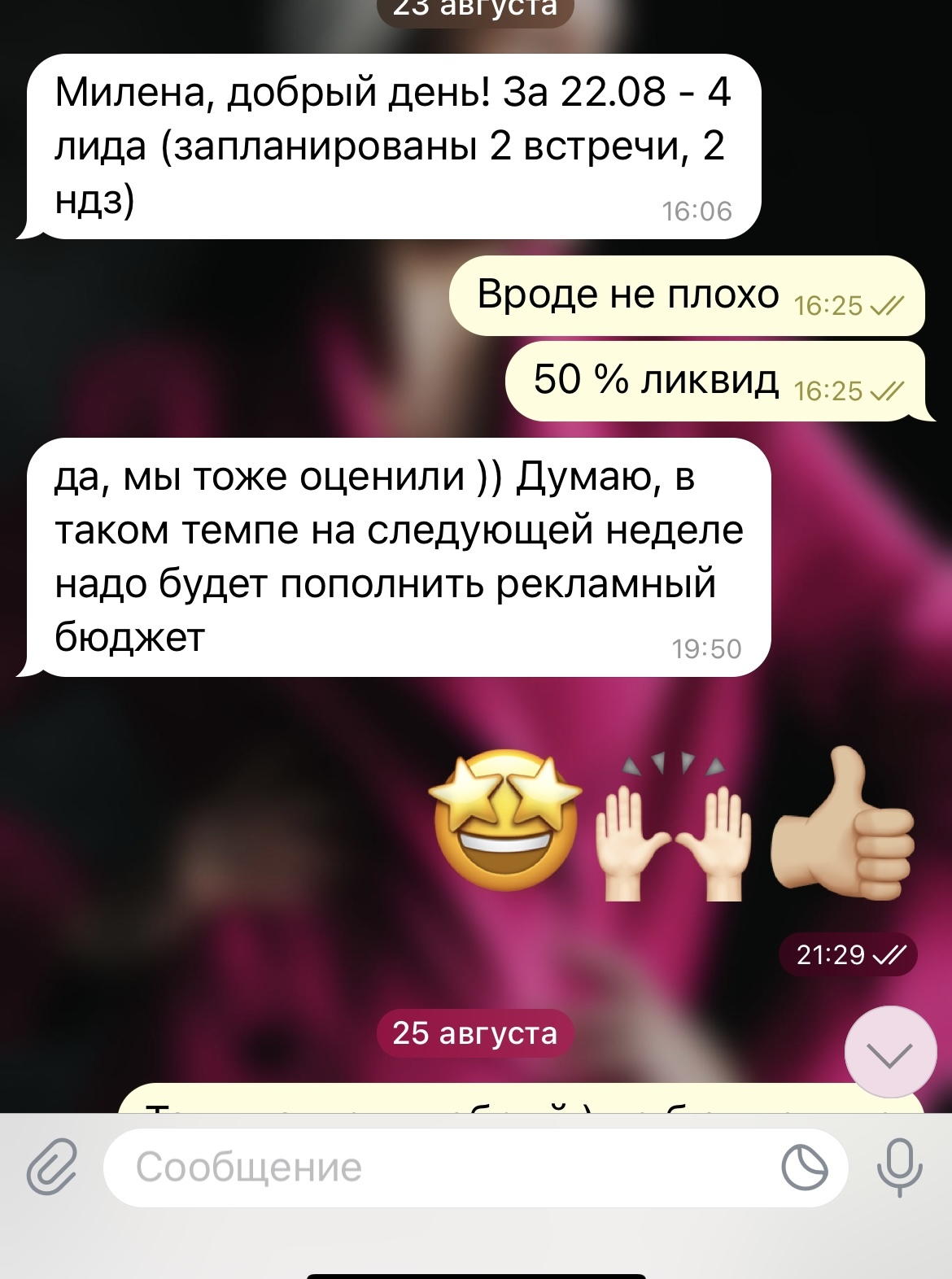Open the sticker panel icon
Screen dimensions: 952x1279
pos(804,1168)
